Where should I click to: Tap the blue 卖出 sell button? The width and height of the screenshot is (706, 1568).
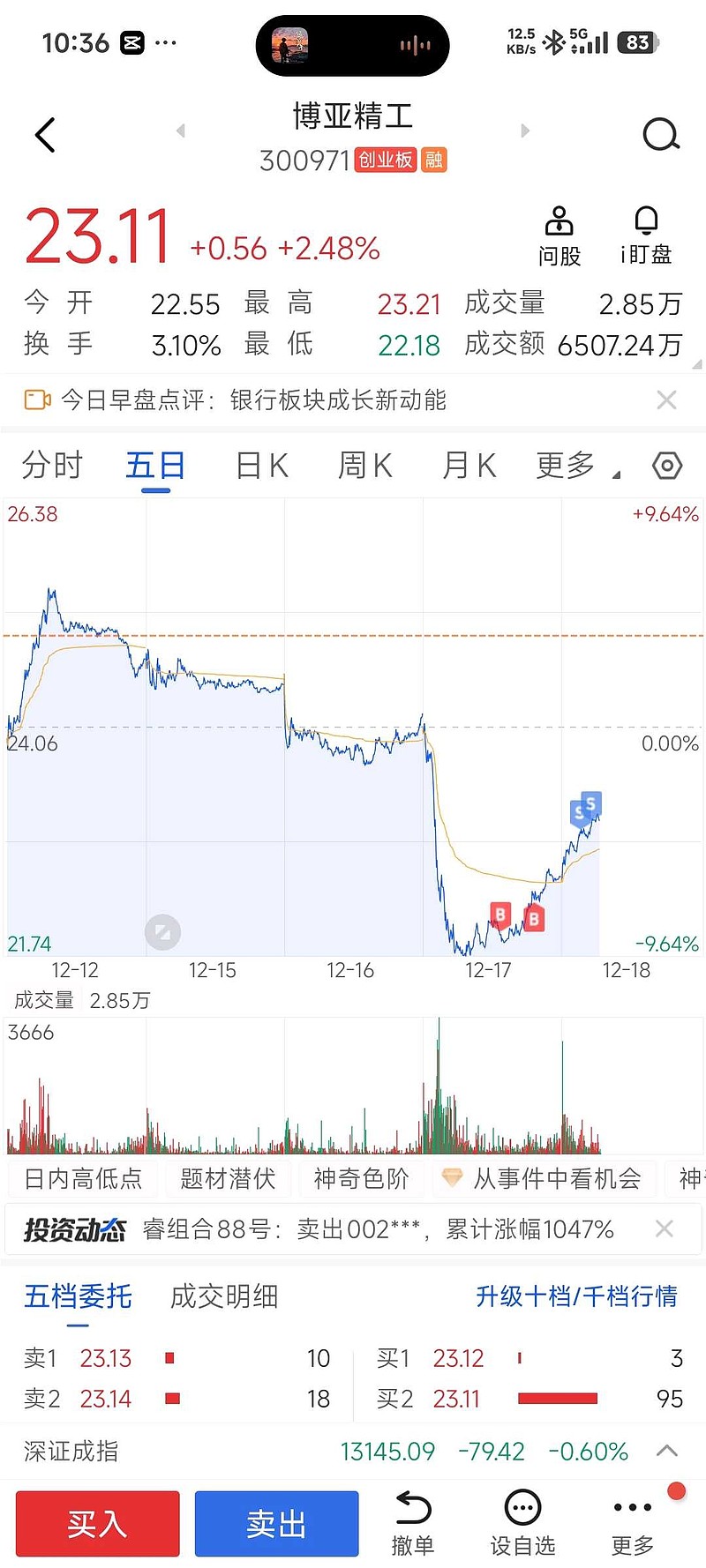pos(276,1523)
